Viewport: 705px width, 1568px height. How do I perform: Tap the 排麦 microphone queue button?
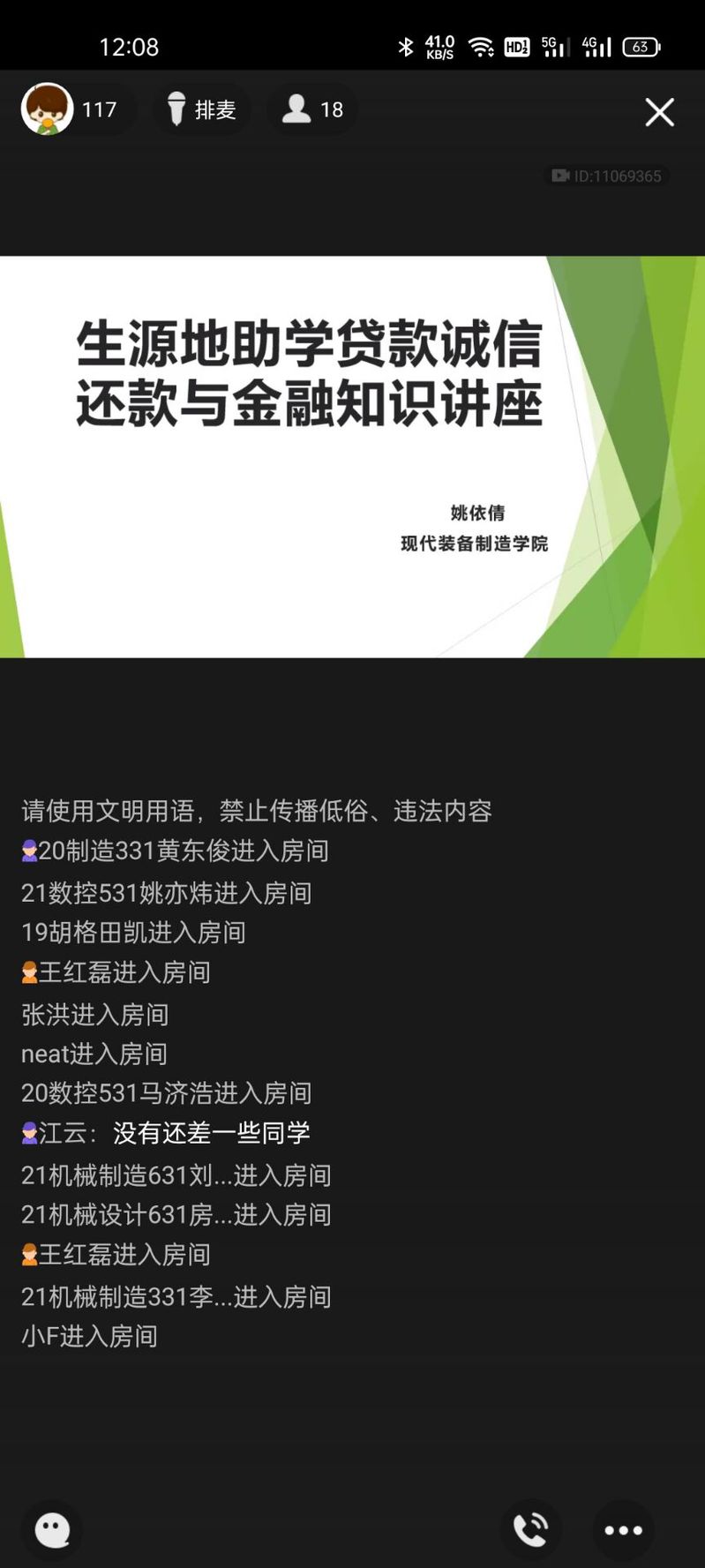click(x=202, y=109)
